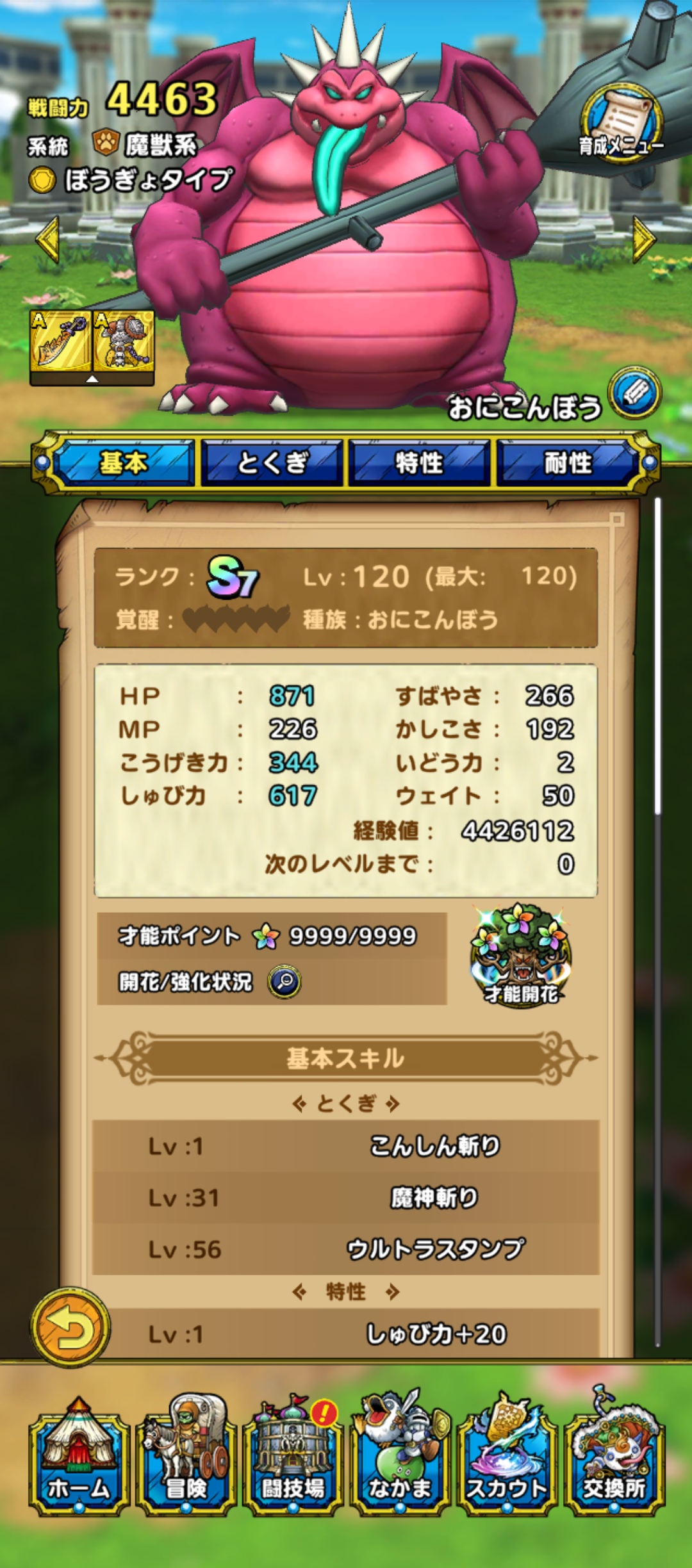Open the equipped armor slot
This screenshot has height=1568, width=692.
pyautogui.click(x=124, y=341)
